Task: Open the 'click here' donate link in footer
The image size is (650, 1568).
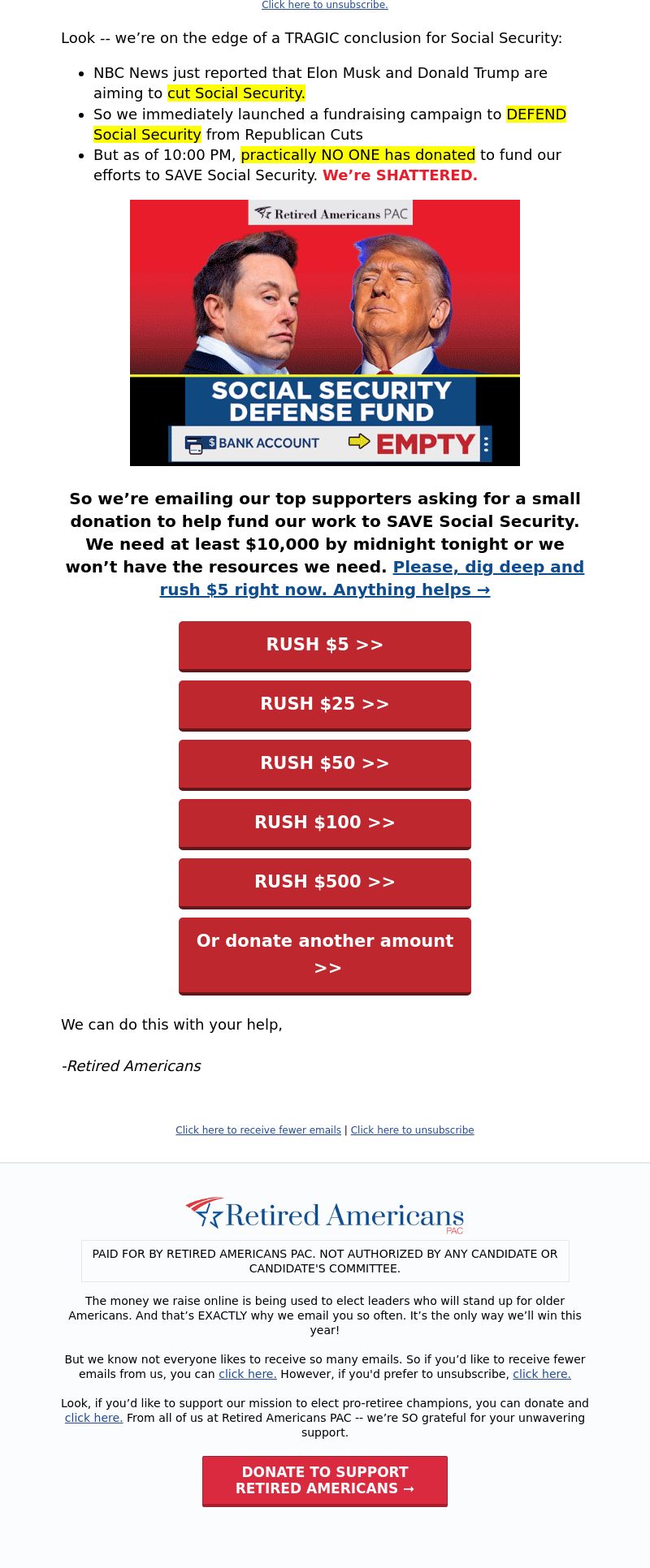Action: 93,1418
